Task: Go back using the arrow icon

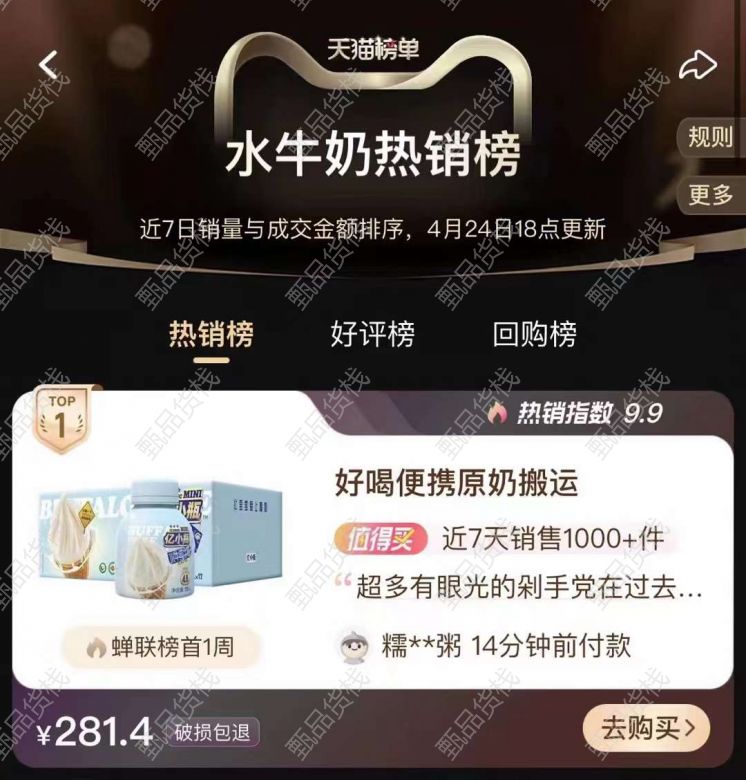Action: point(48,65)
